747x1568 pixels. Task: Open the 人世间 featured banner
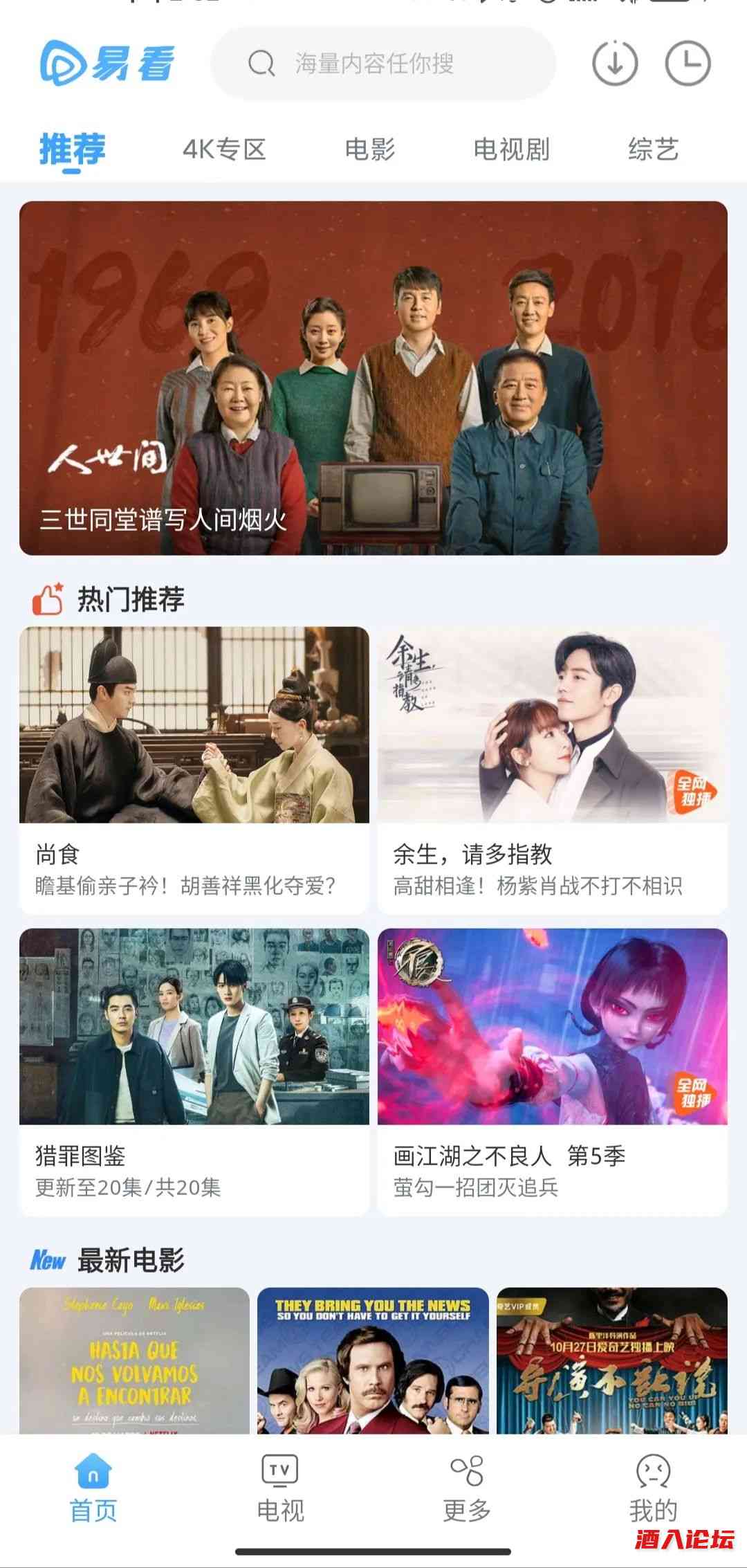[373, 379]
